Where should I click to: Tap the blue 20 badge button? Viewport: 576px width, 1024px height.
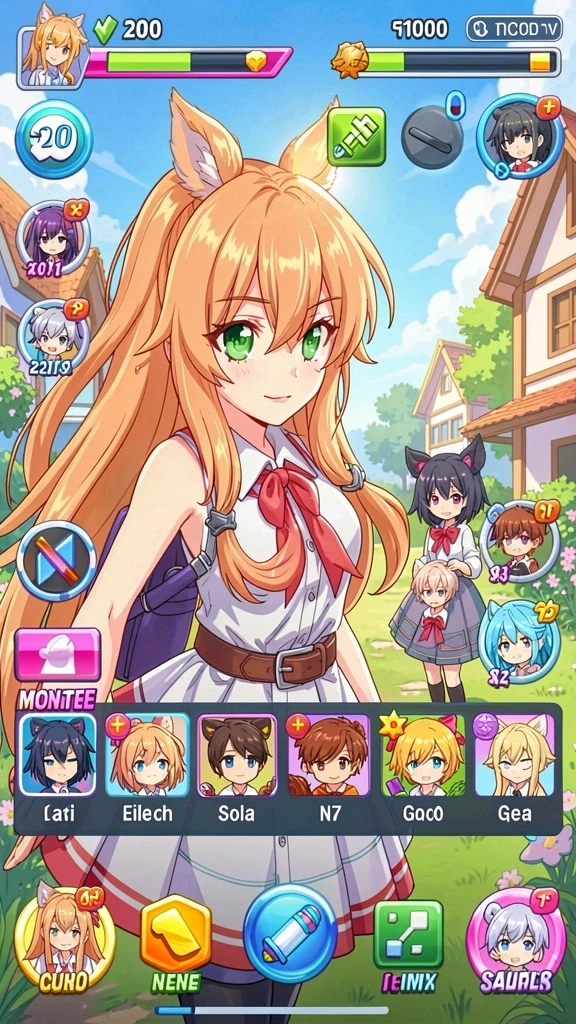point(54,140)
